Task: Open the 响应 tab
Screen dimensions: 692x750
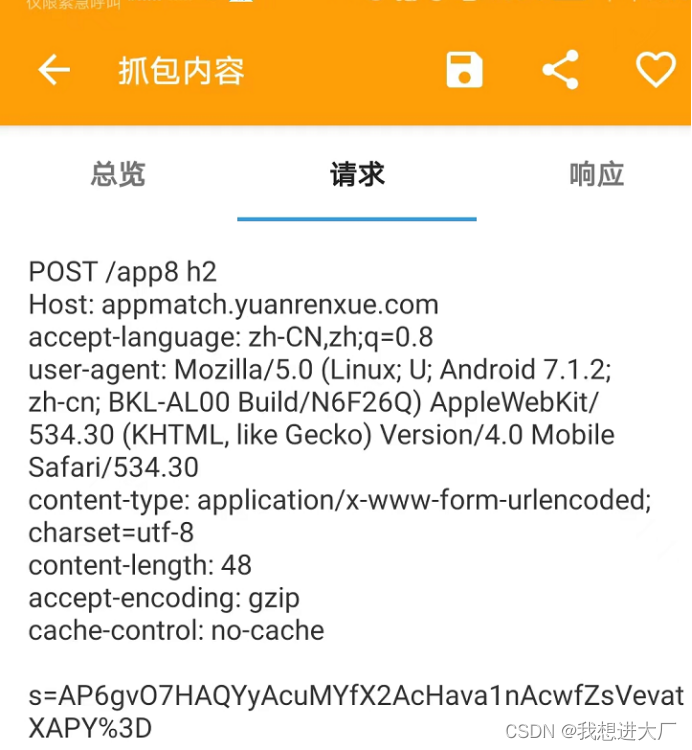Action: (x=596, y=174)
